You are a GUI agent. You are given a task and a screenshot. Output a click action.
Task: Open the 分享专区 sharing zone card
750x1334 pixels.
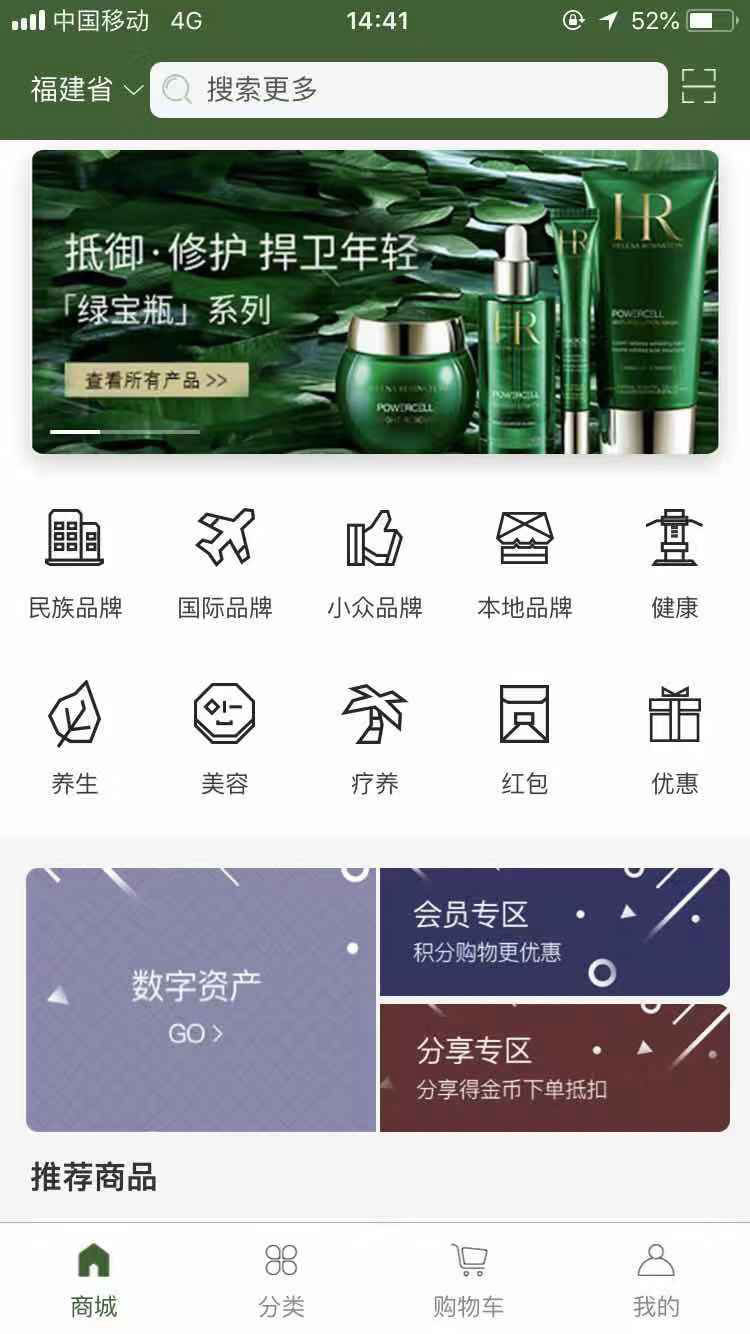click(554, 1068)
